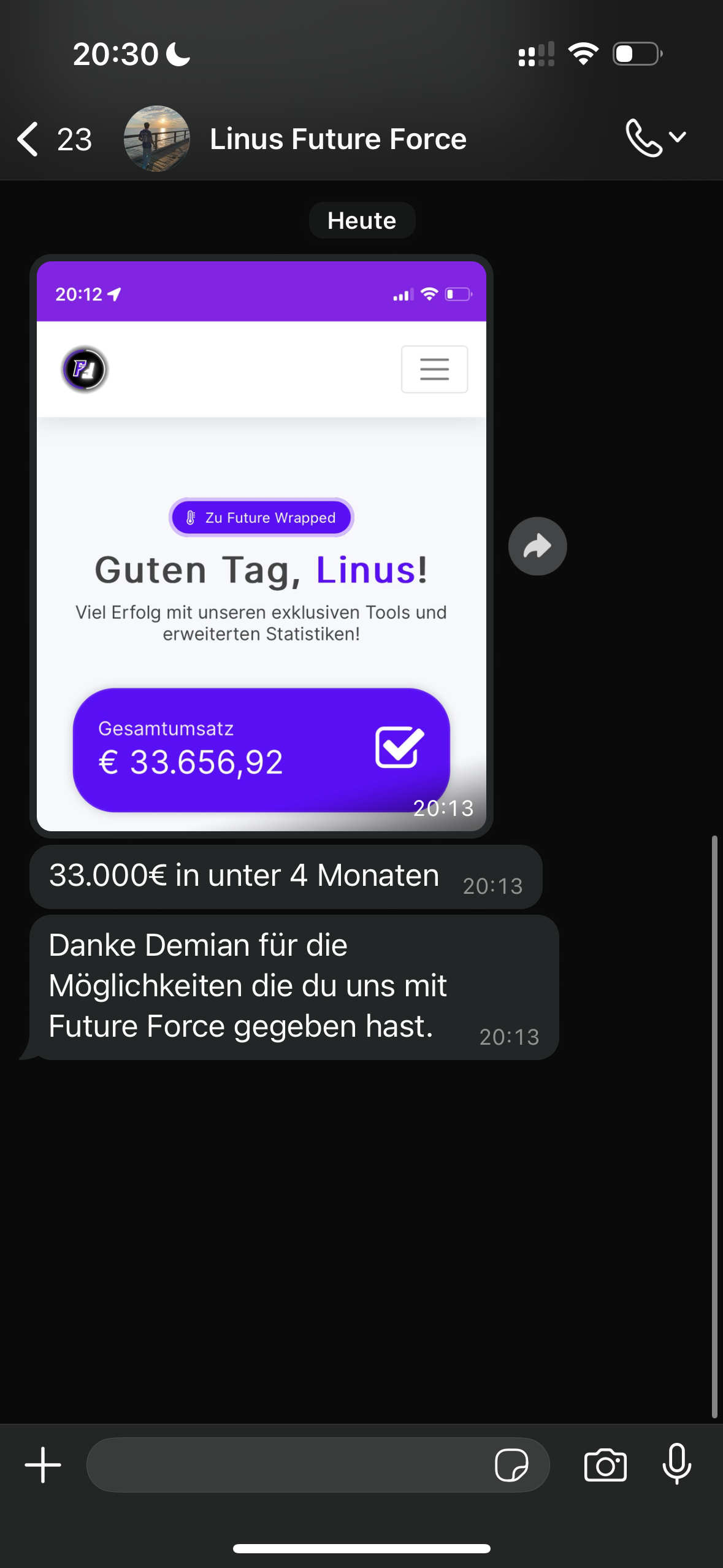Tap the Heute date separator

click(x=361, y=220)
